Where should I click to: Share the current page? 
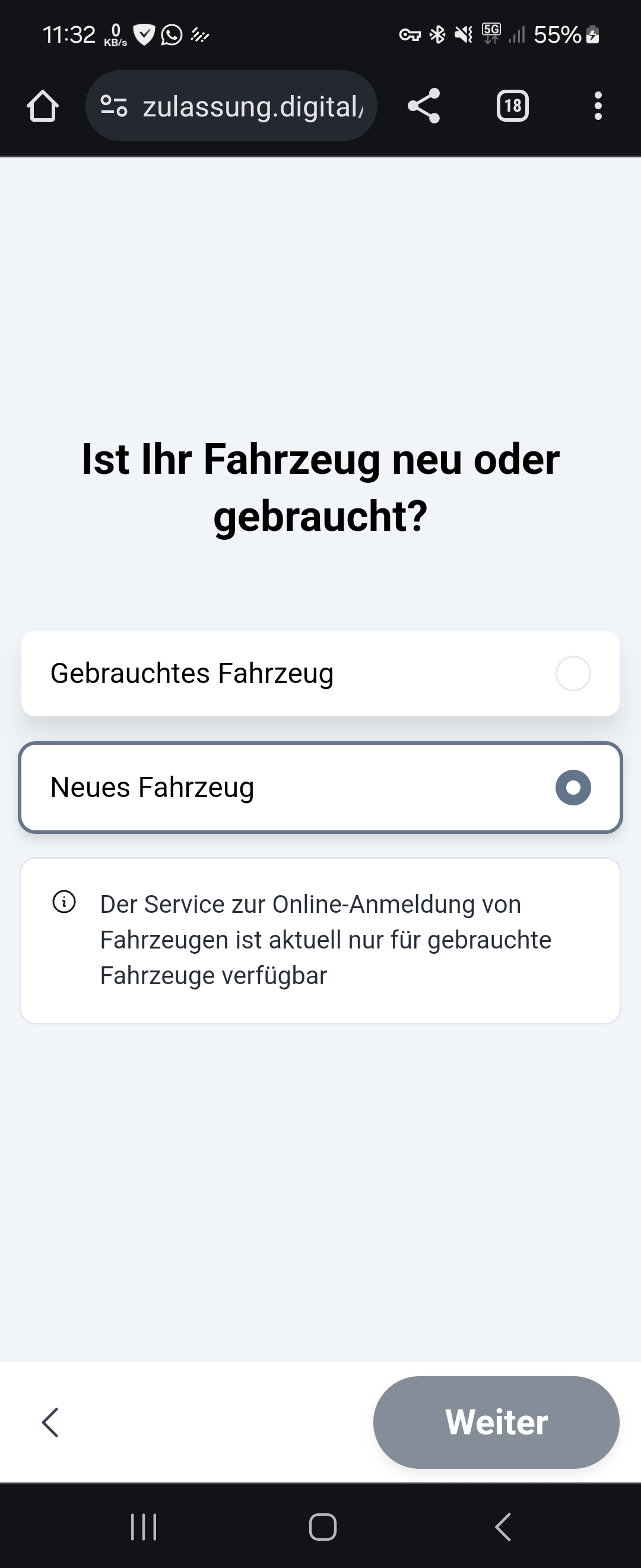point(424,106)
